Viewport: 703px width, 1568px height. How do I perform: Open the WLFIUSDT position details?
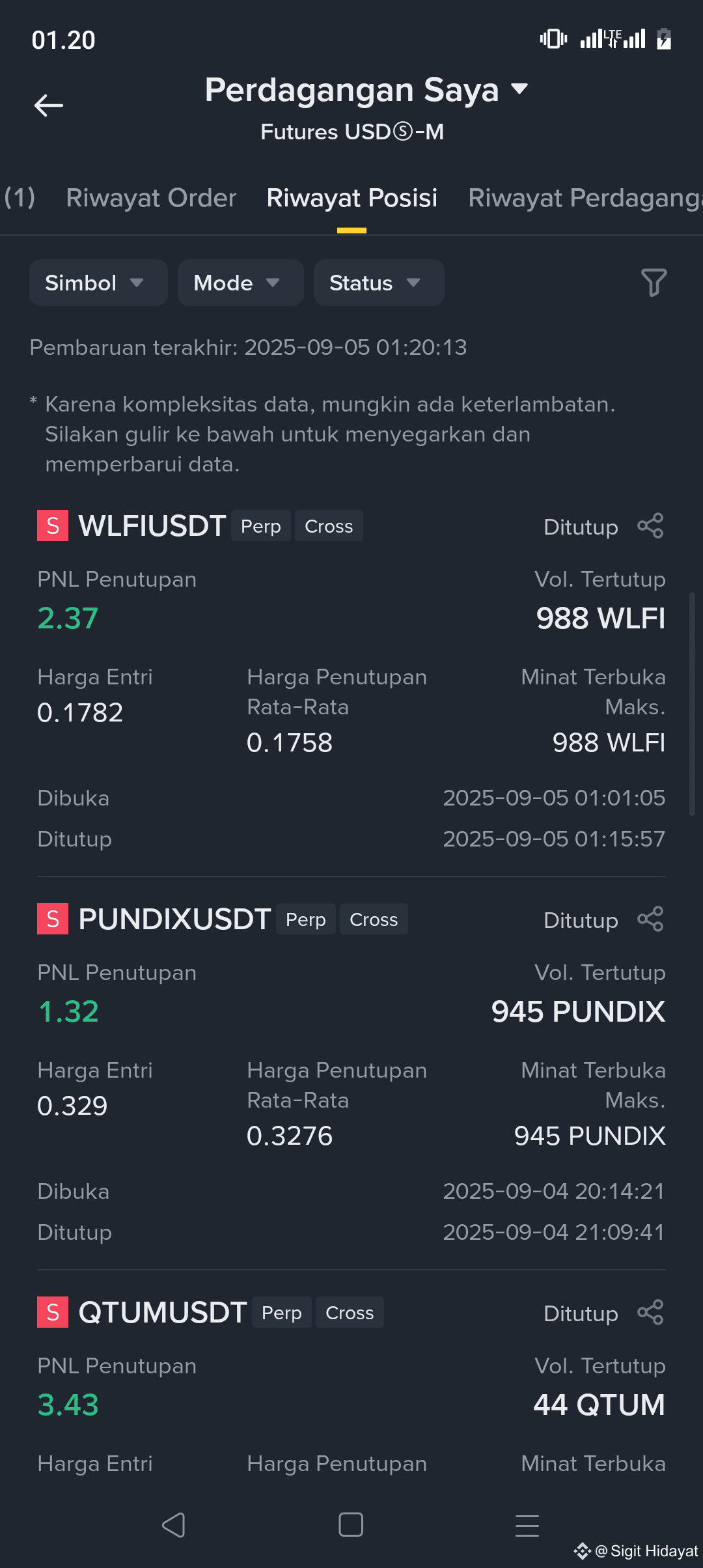[x=351, y=681]
